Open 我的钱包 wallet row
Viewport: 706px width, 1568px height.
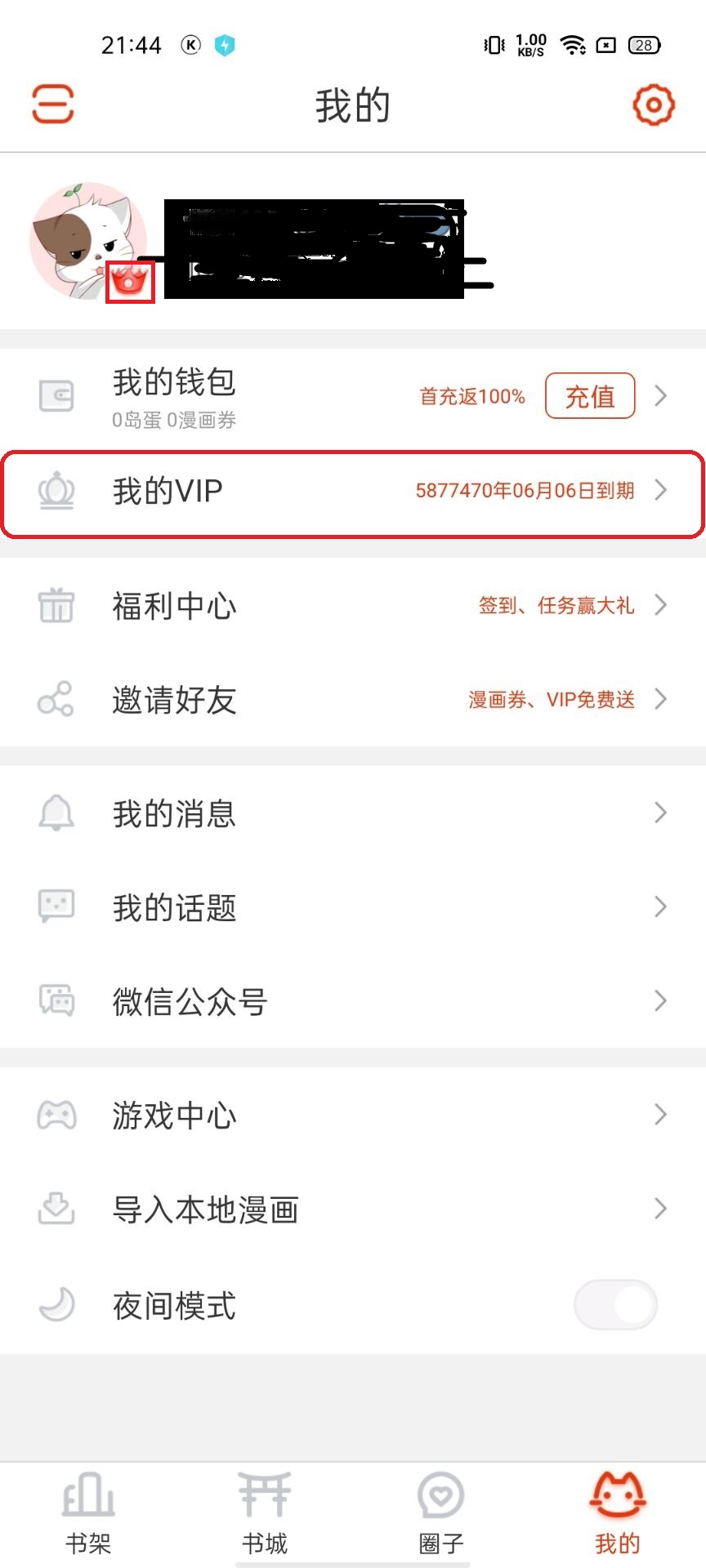[353, 397]
